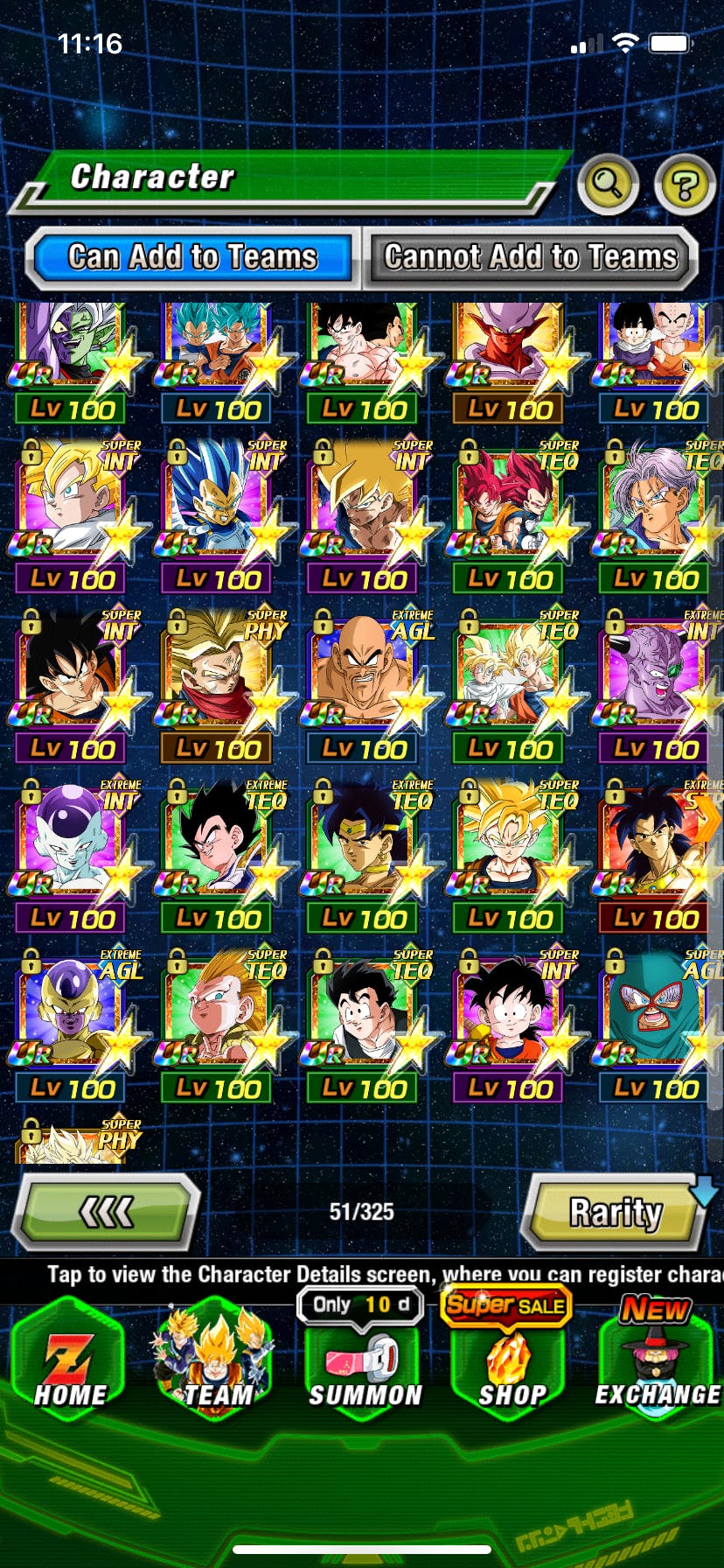The image size is (724, 1568).
Task: Select the lavender-haired Super TEQ character card
Action: point(656,504)
